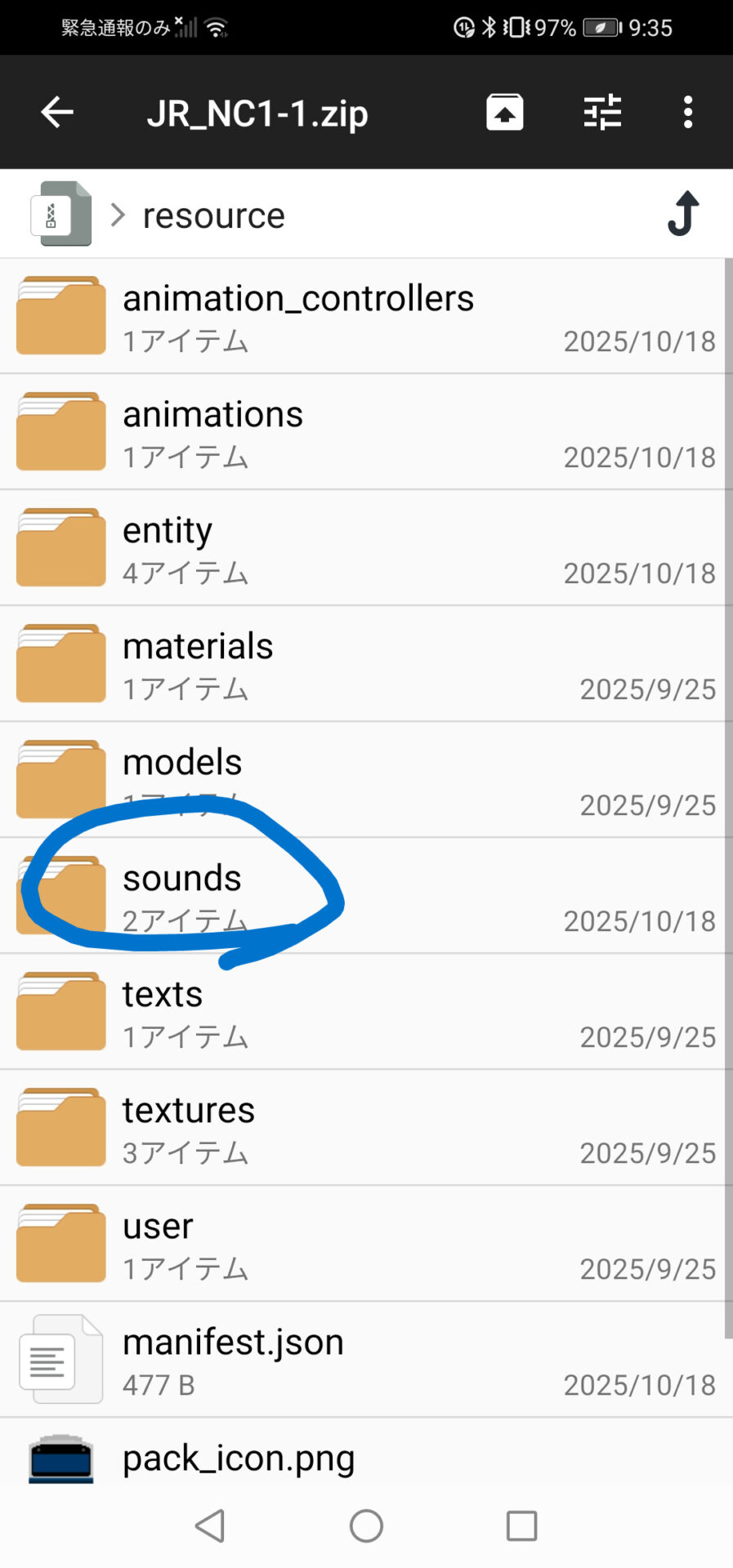Image resolution: width=733 pixels, height=1568 pixels.
Task: Go up one folder level
Action: [x=683, y=214]
